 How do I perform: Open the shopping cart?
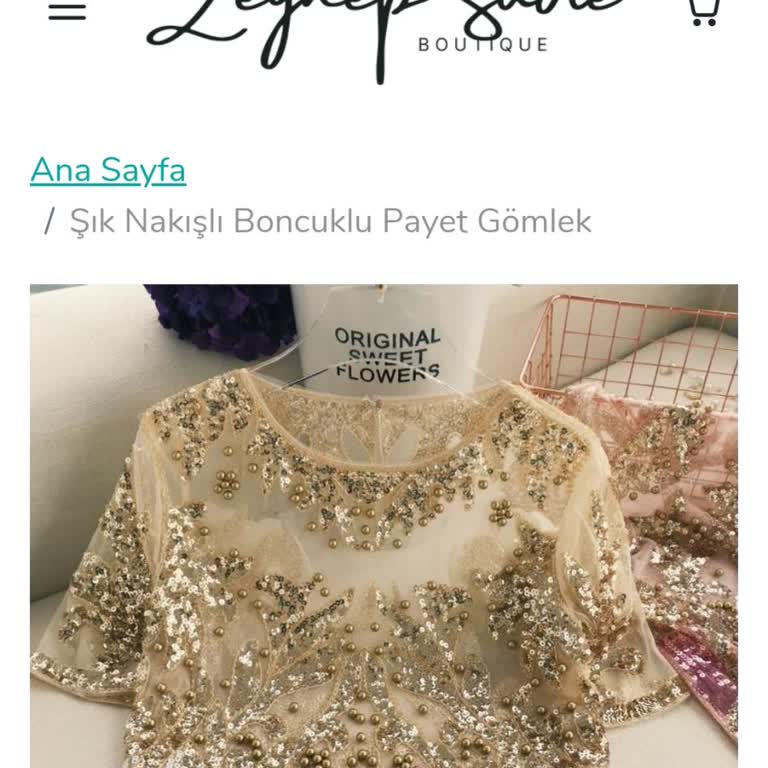coord(703,10)
